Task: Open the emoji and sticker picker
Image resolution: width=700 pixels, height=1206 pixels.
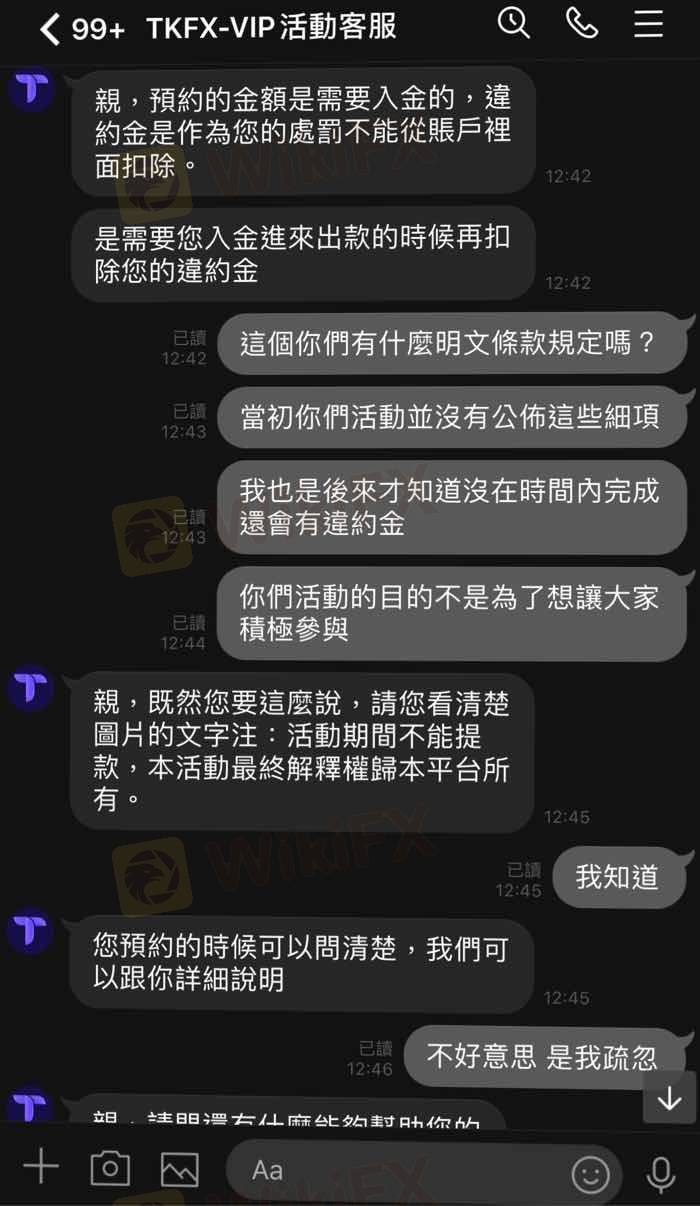Action: 590,1172
